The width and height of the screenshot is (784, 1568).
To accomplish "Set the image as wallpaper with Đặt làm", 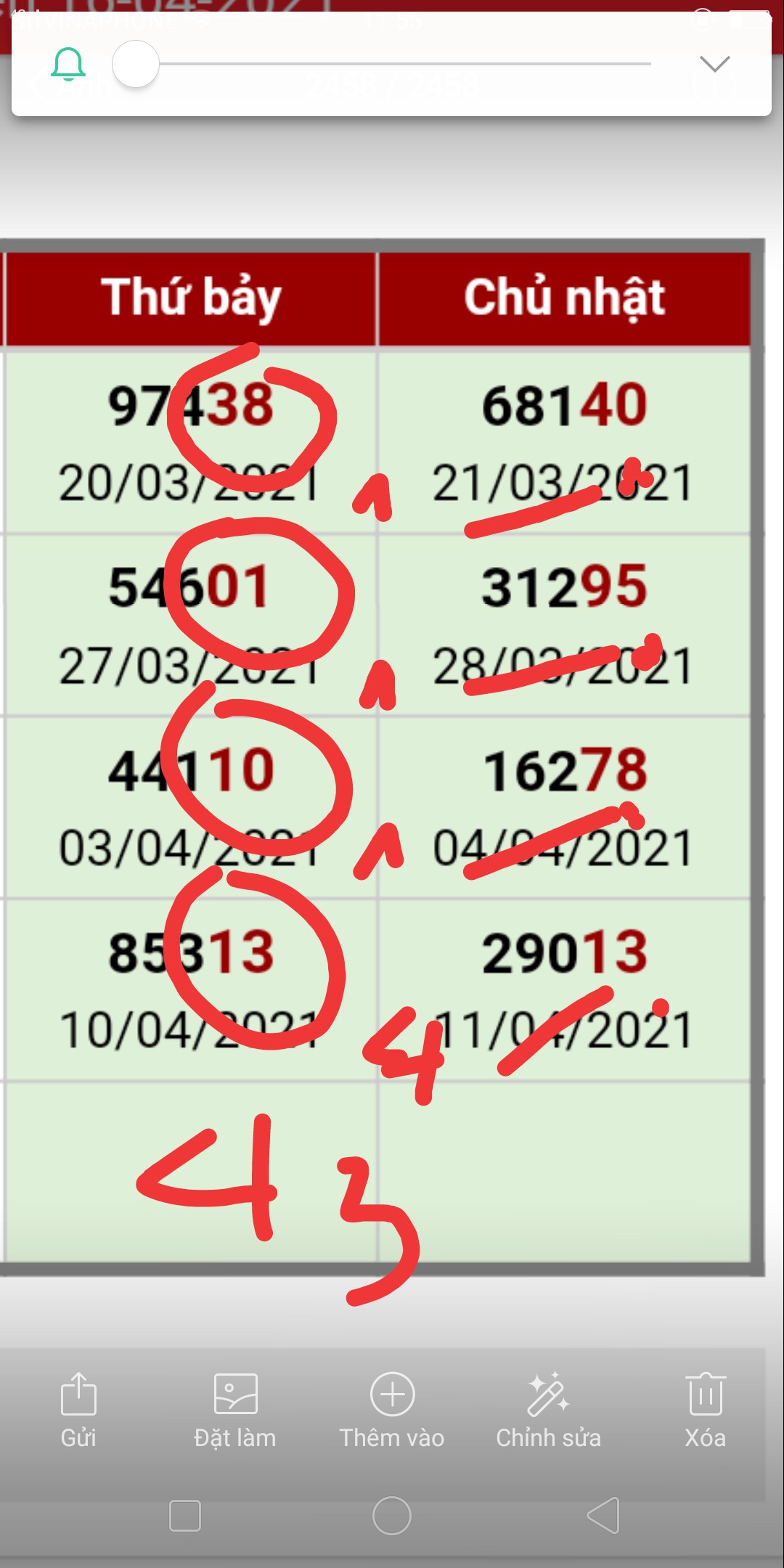I will click(x=235, y=1410).
